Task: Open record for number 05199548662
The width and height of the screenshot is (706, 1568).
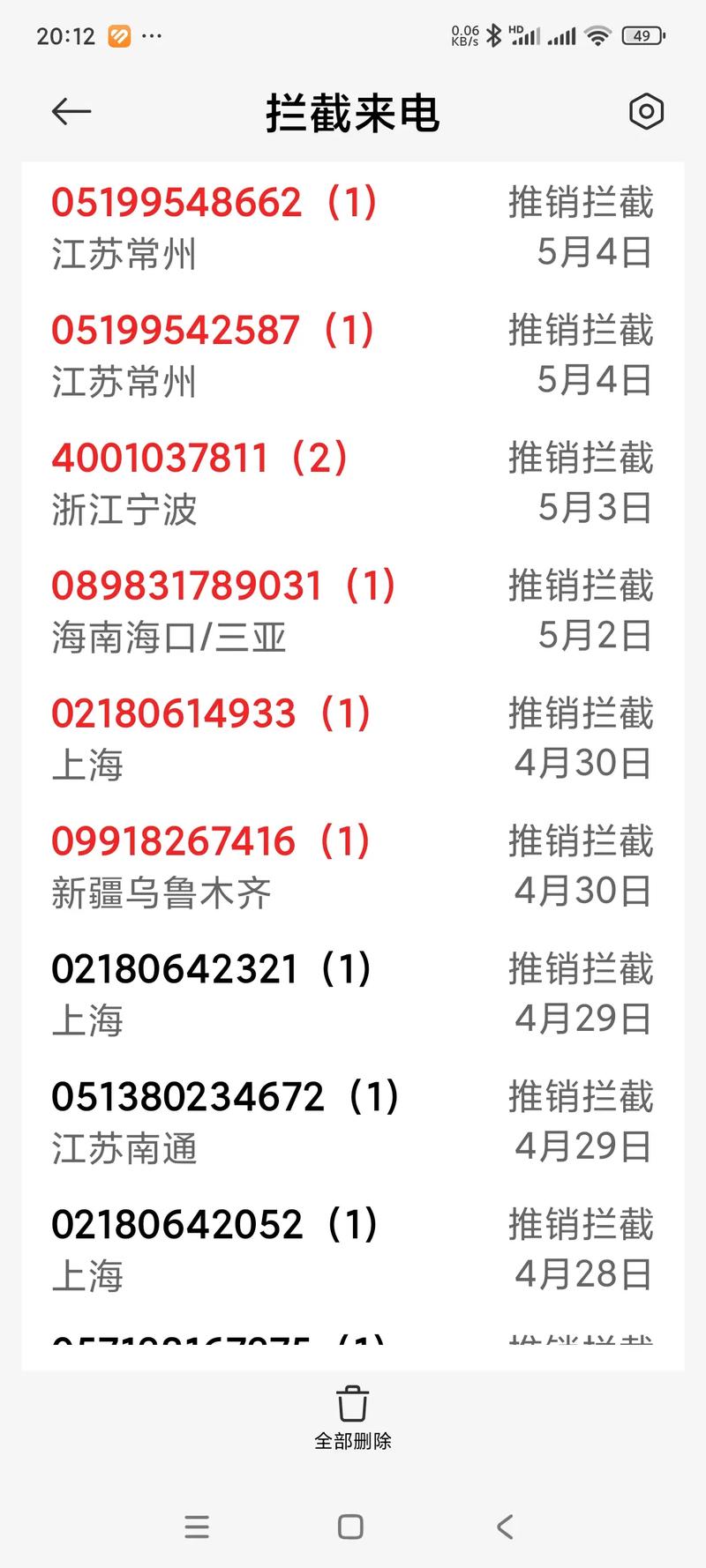Action: pyautogui.click(x=214, y=203)
